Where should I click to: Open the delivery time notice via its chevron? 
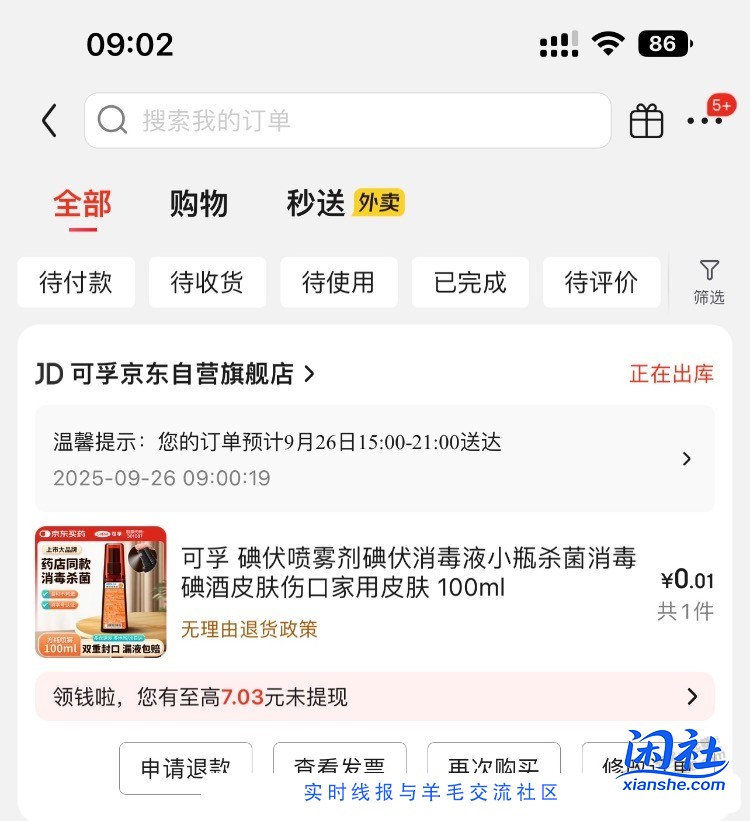[686, 458]
